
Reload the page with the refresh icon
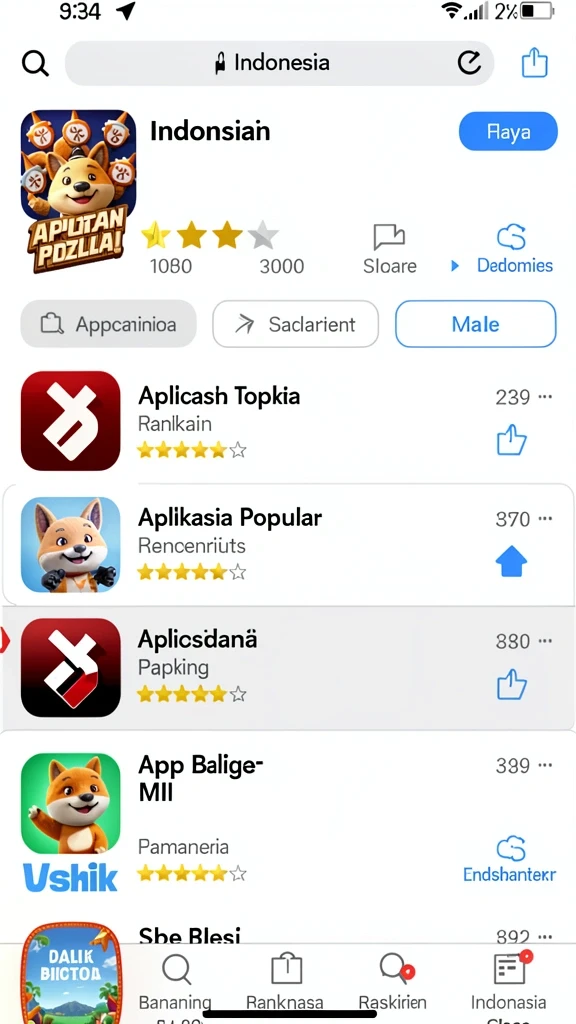click(468, 63)
